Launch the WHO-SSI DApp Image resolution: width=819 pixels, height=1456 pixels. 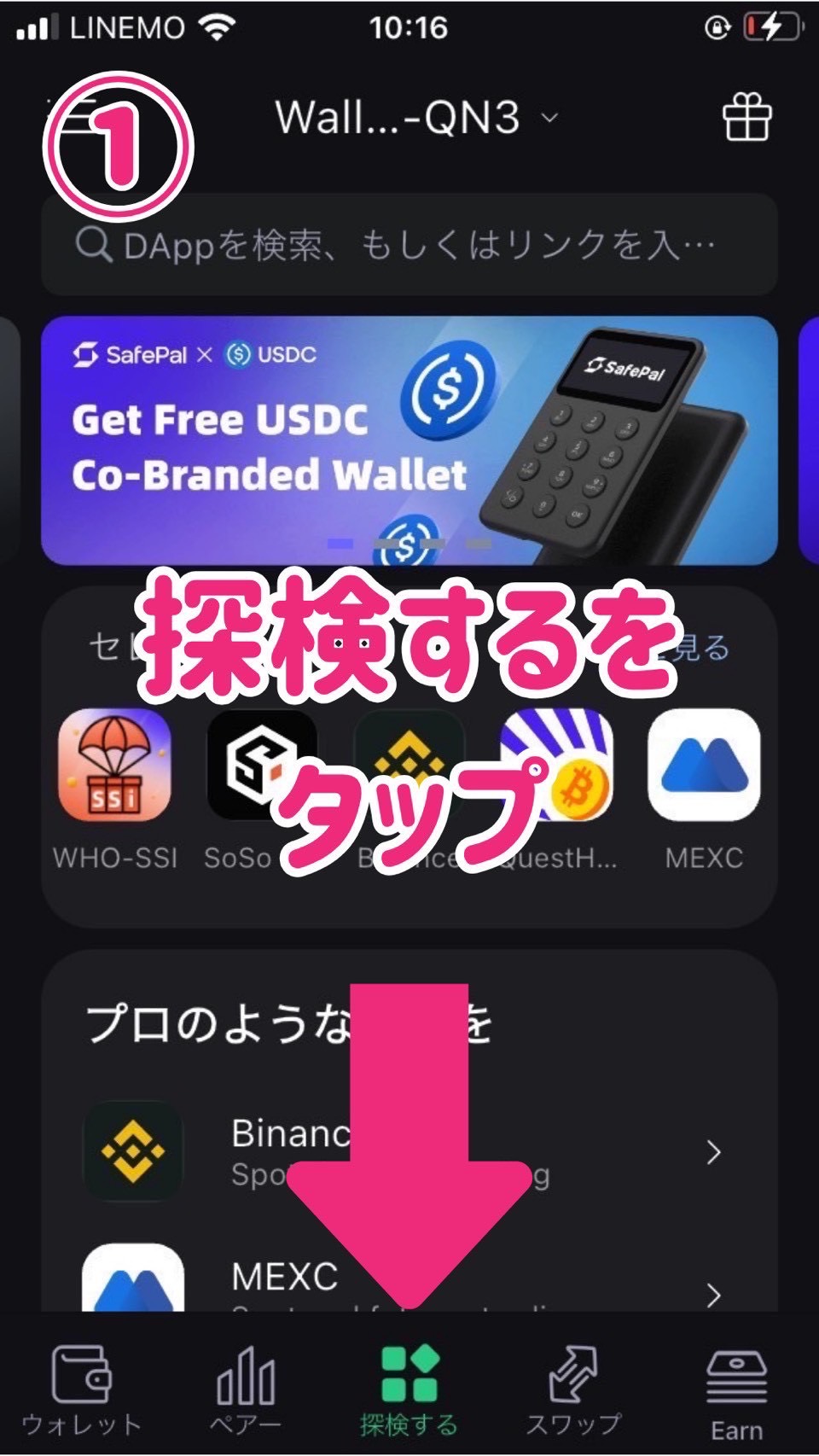pos(114,766)
